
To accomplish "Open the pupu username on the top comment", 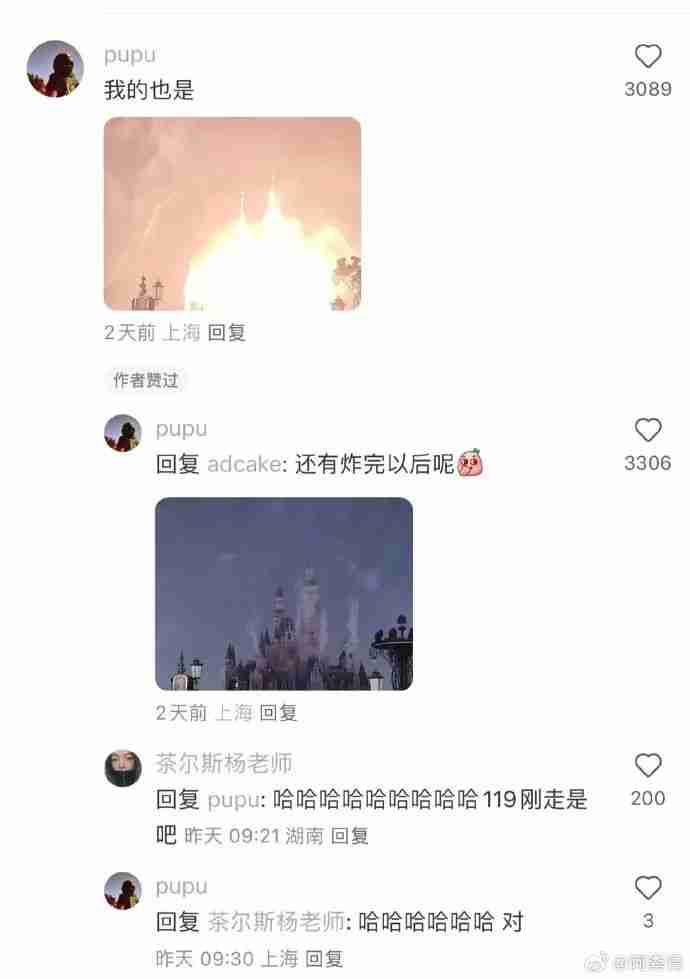I will pyautogui.click(x=130, y=55).
